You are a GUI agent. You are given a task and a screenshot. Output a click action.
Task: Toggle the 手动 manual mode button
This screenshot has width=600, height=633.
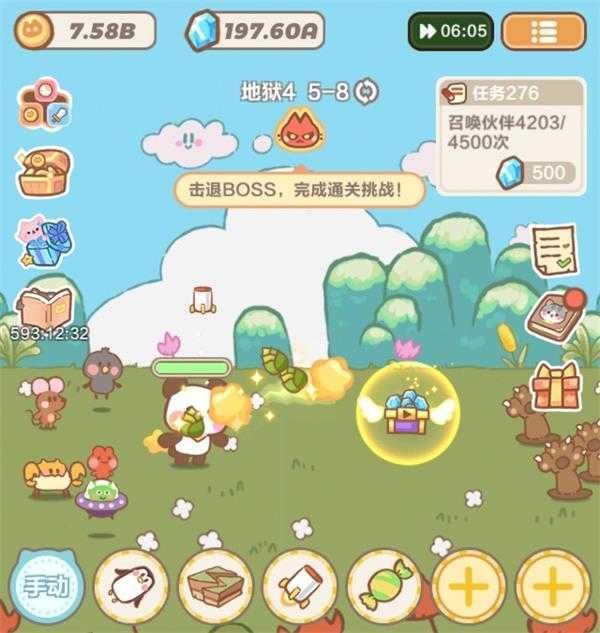tap(44, 587)
